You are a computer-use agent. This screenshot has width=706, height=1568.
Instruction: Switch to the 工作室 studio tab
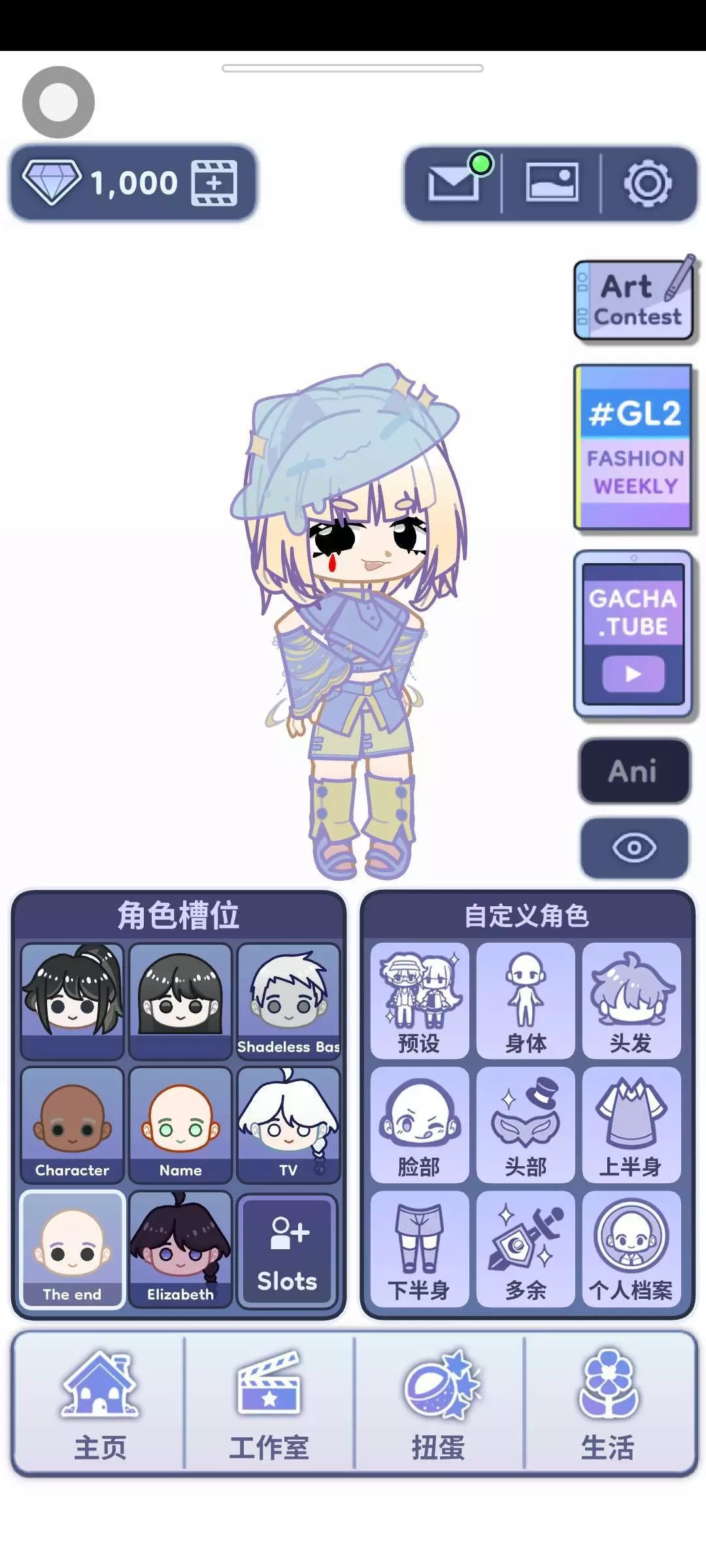pos(269,1403)
